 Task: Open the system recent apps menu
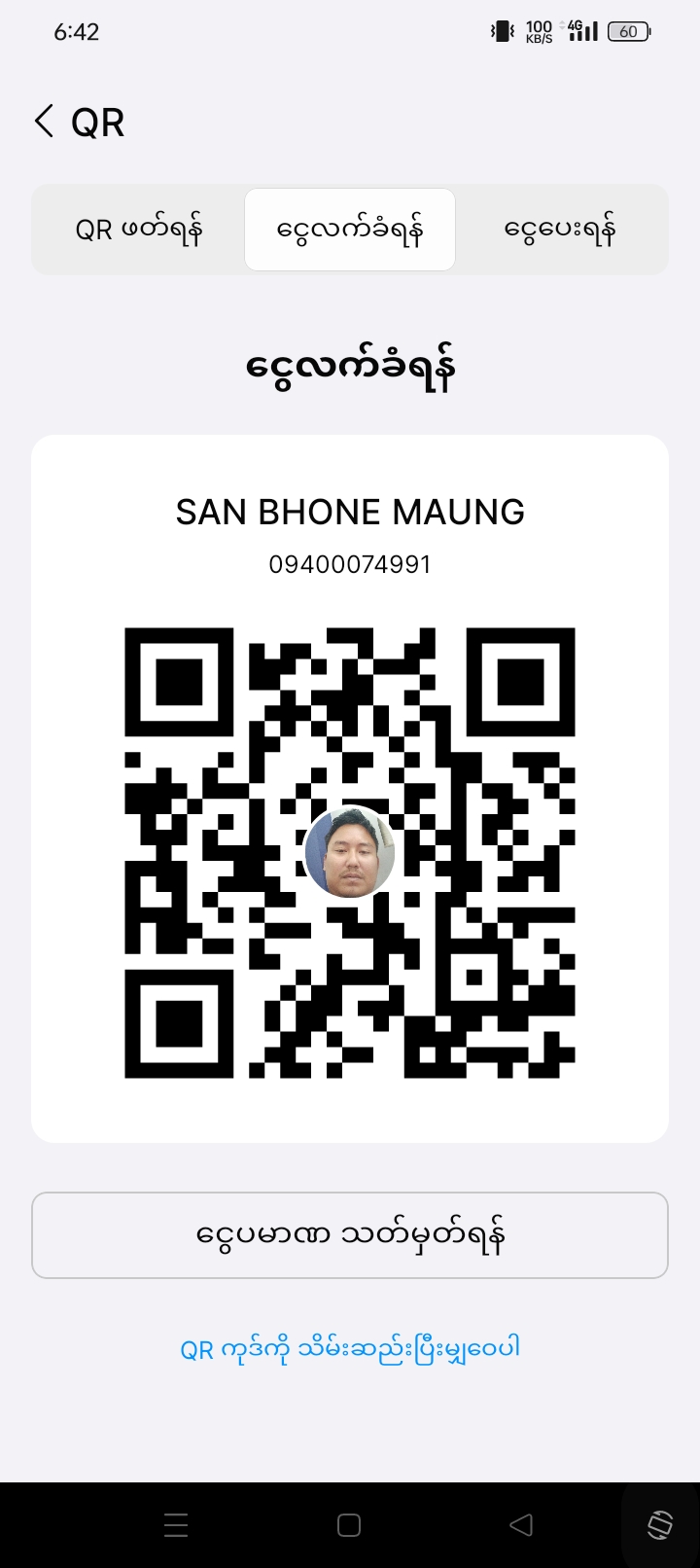tap(176, 1525)
